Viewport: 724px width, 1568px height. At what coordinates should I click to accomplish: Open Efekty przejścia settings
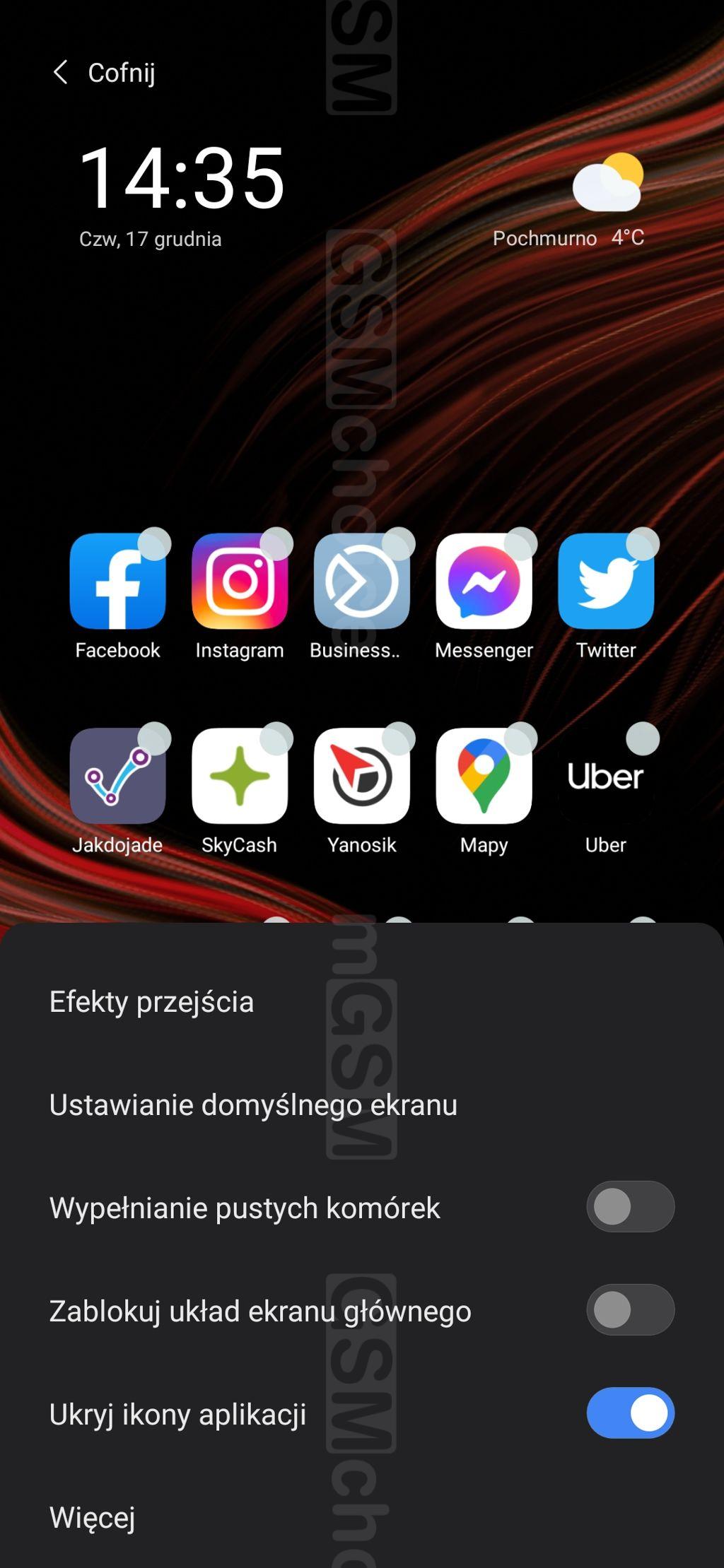(151, 1001)
